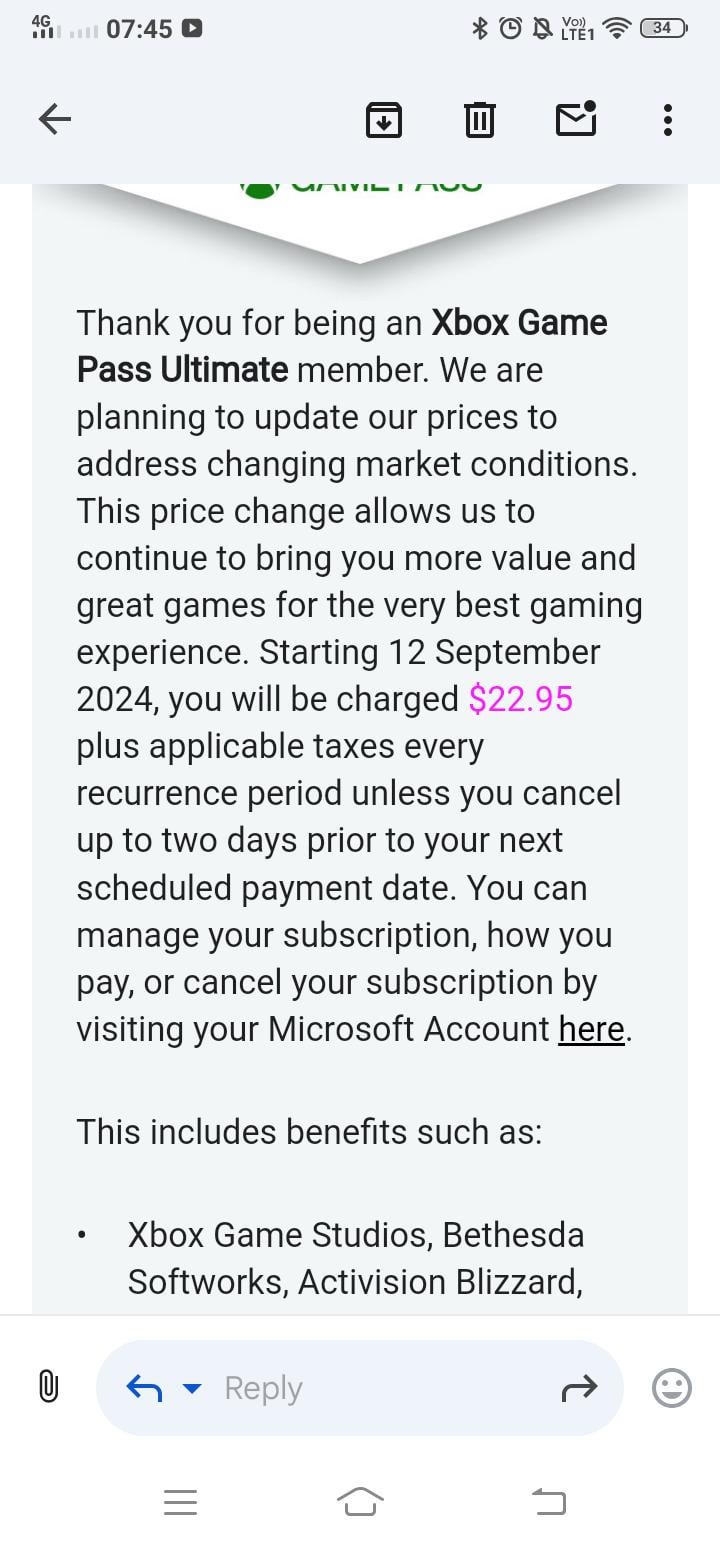The image size is (720, 1544).
Task: Delete this email with trash icon
Action: (x=479, y=120)
